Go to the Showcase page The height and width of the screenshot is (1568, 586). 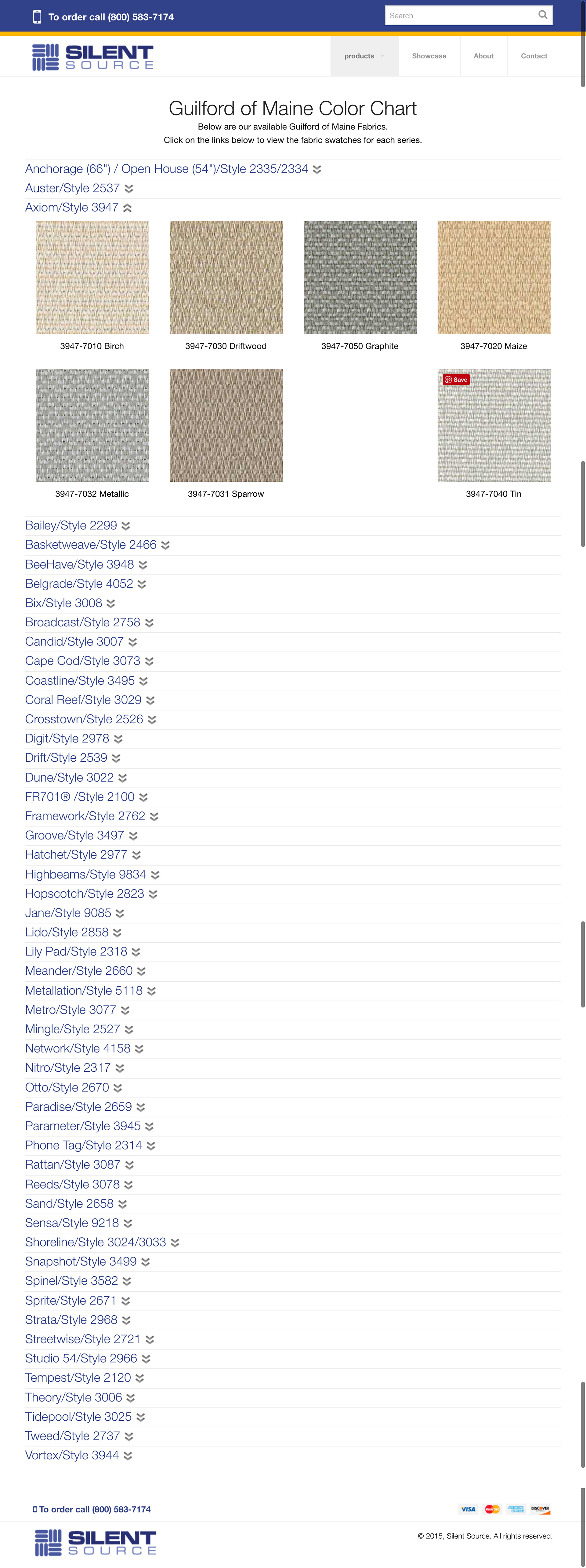pos(429,56)
